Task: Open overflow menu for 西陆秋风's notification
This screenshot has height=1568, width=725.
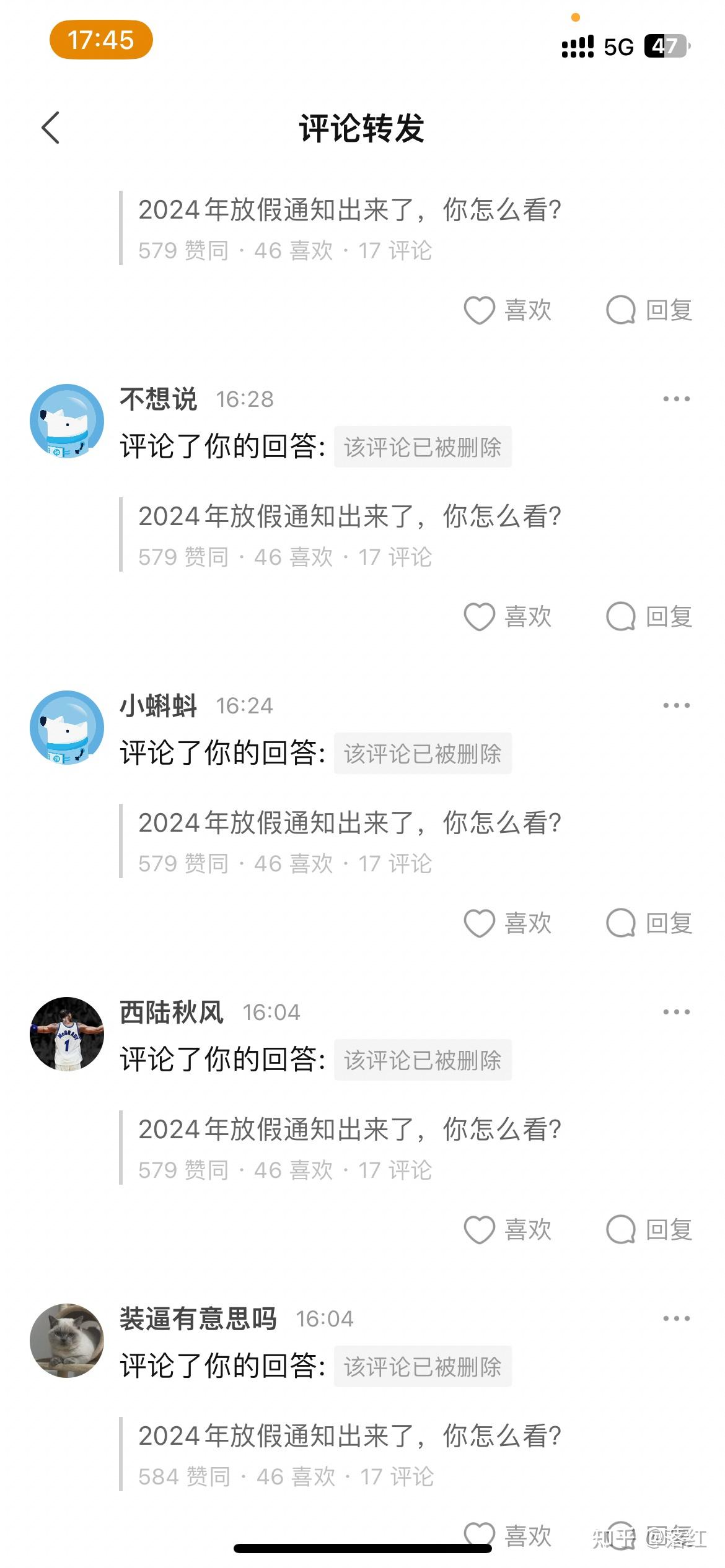Action: (x=676, y=1012)
